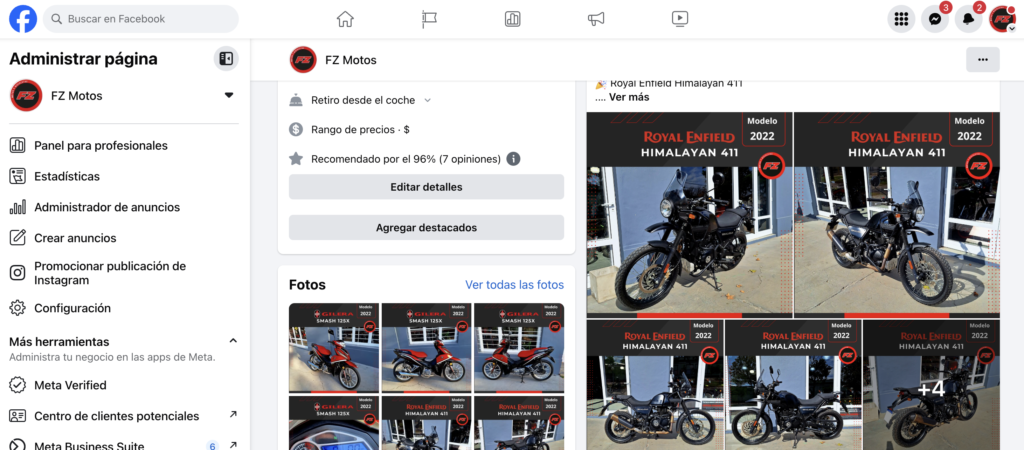1024x450 pixels.
Task: Open the apps grid menu
Action: coord(901,19)
